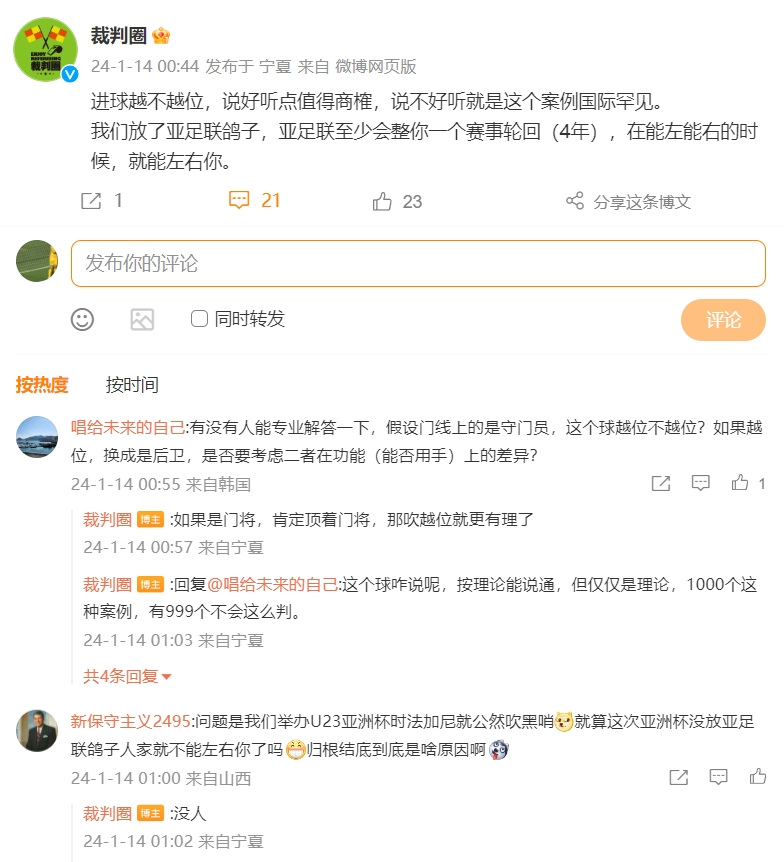Sort comments by 按热度
Screen dimensions: 784x862
(x=42, y=385)
